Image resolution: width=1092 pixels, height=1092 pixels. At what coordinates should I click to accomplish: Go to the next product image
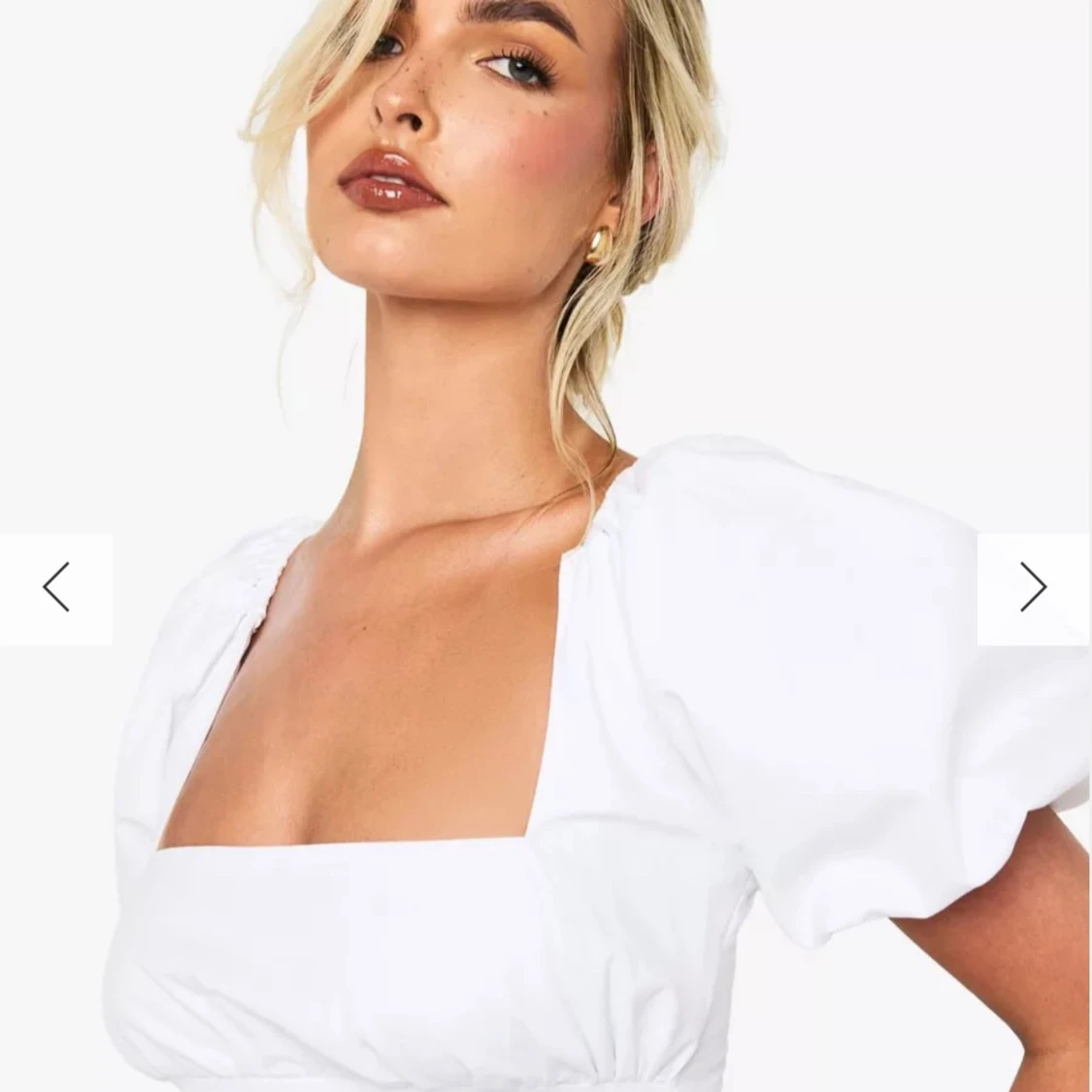pyautogui.click(x=1033, y=588)
